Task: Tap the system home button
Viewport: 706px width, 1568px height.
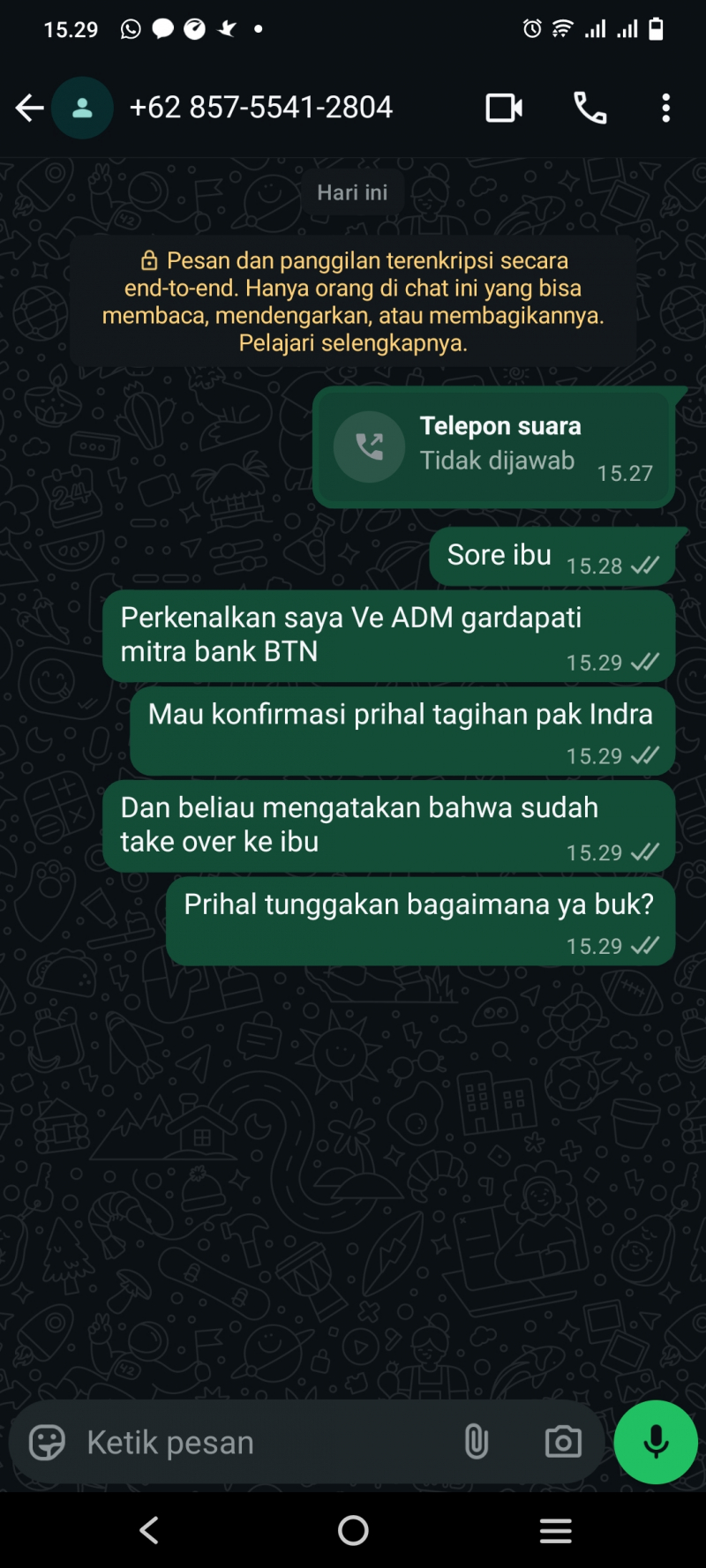Action: (353, 1530)
